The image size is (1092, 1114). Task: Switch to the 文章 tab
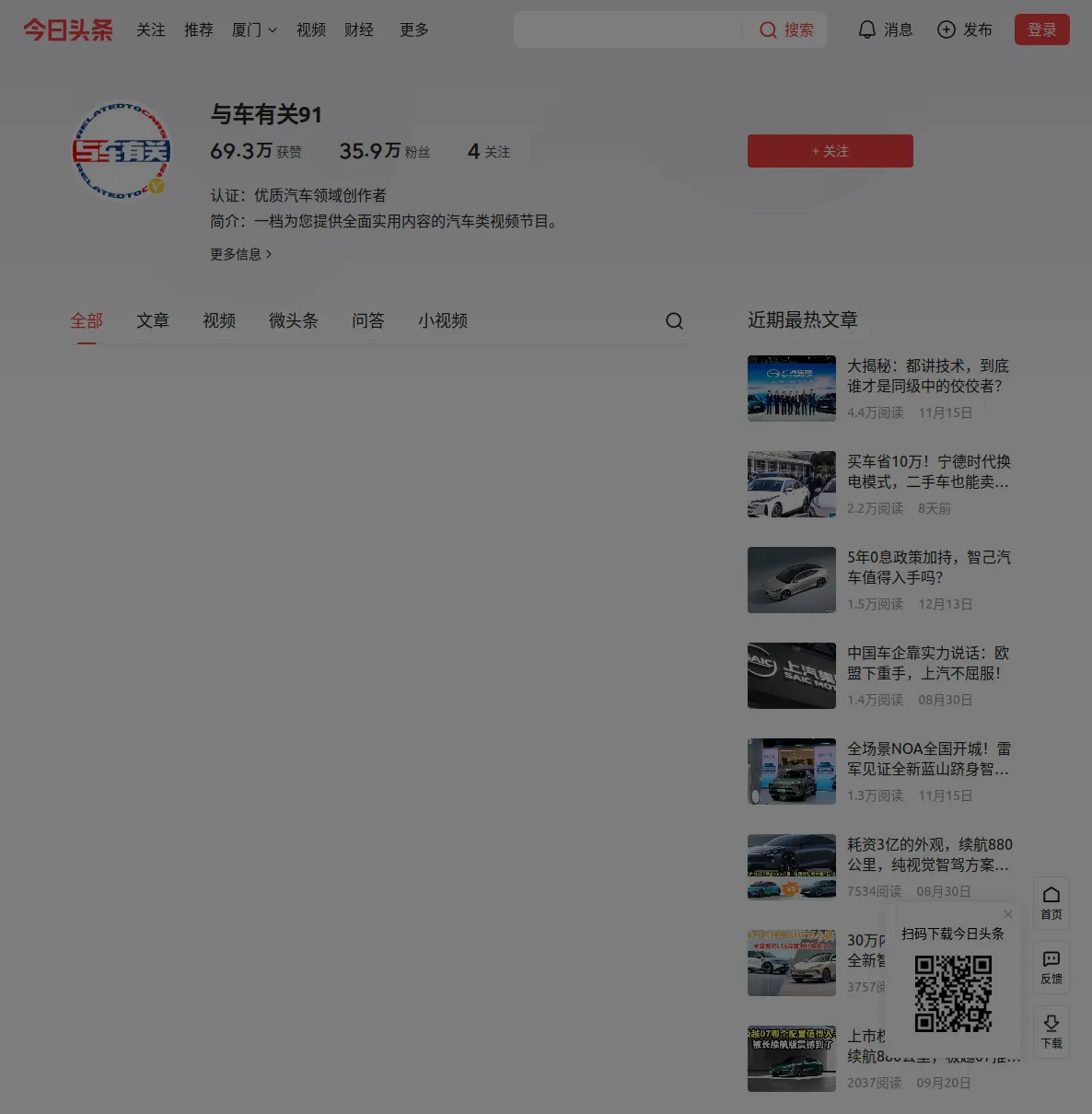coord(153,320)
